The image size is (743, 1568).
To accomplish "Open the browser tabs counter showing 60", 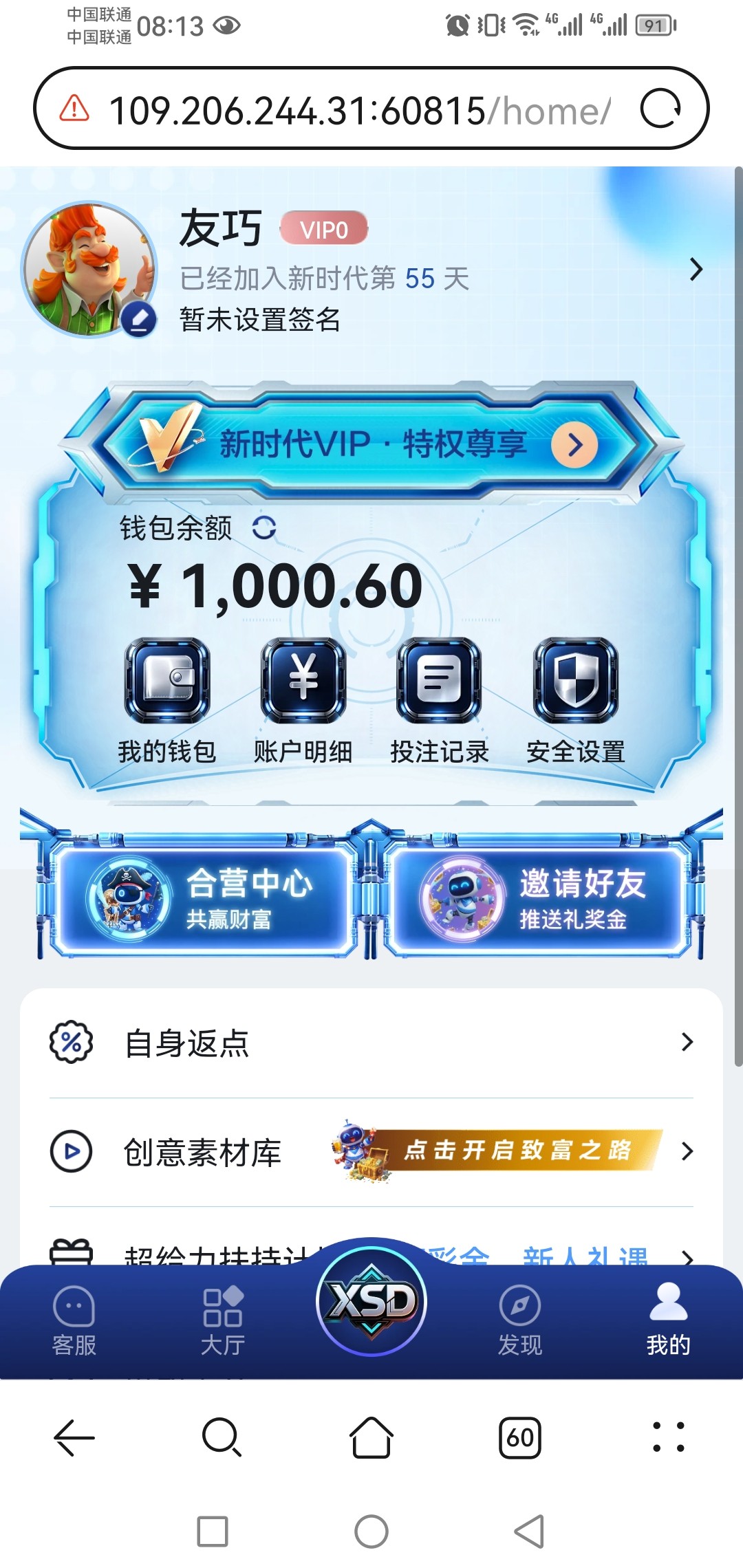I will pyautogui.click(x=520, y=1437).
